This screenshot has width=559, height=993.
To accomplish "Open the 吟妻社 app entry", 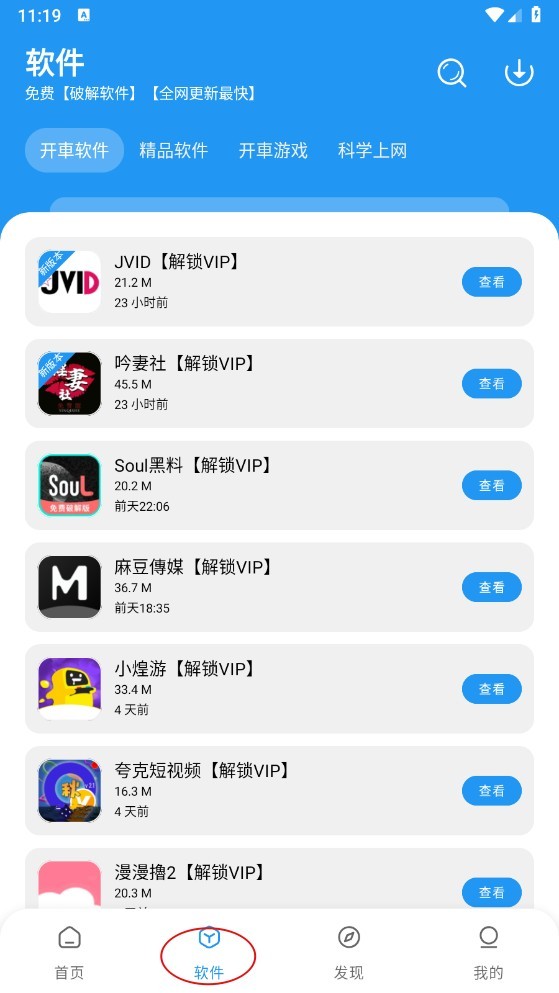I will coord(279,383).
